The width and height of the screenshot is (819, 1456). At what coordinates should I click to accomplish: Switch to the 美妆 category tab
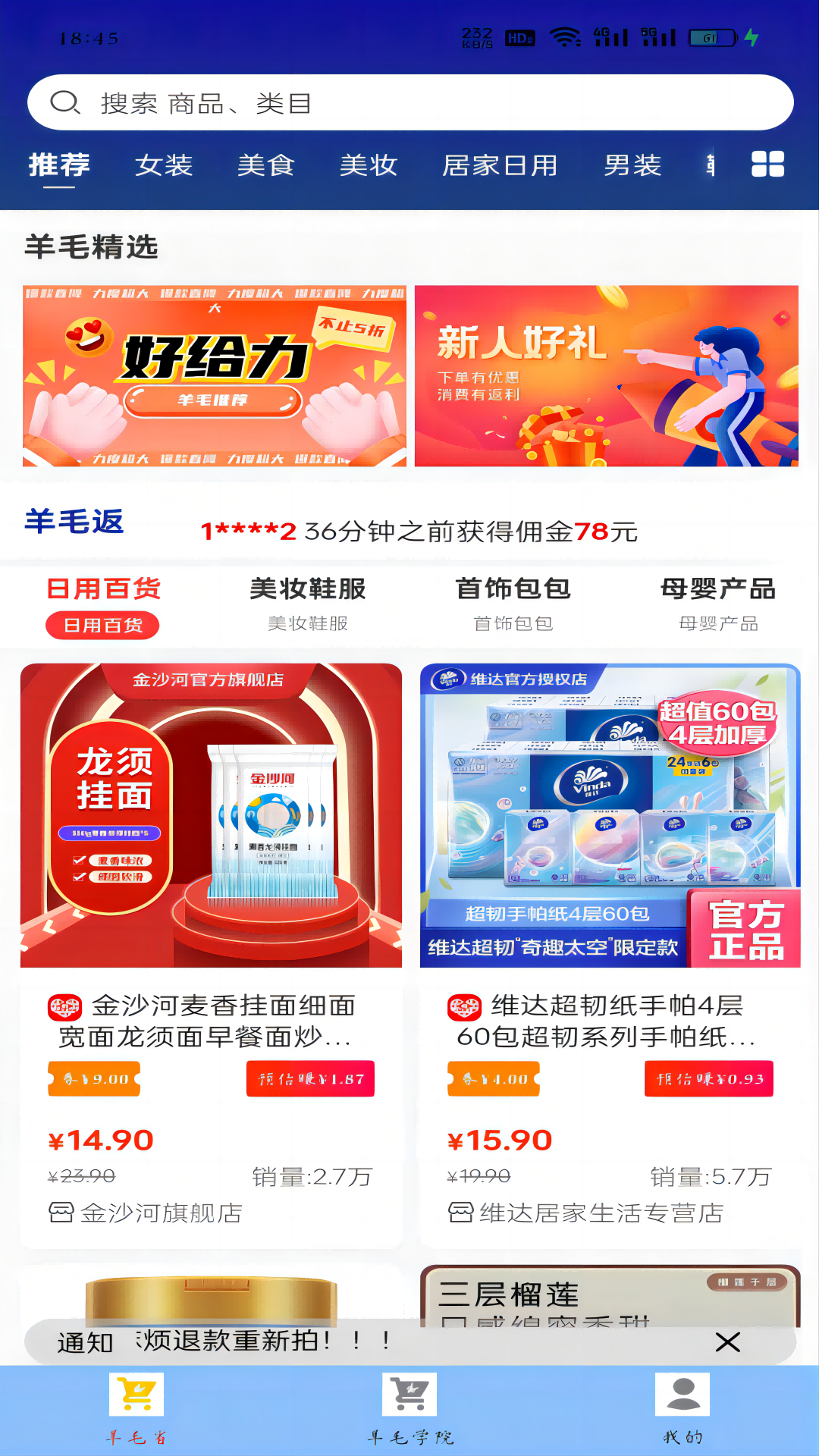(369, 165)
